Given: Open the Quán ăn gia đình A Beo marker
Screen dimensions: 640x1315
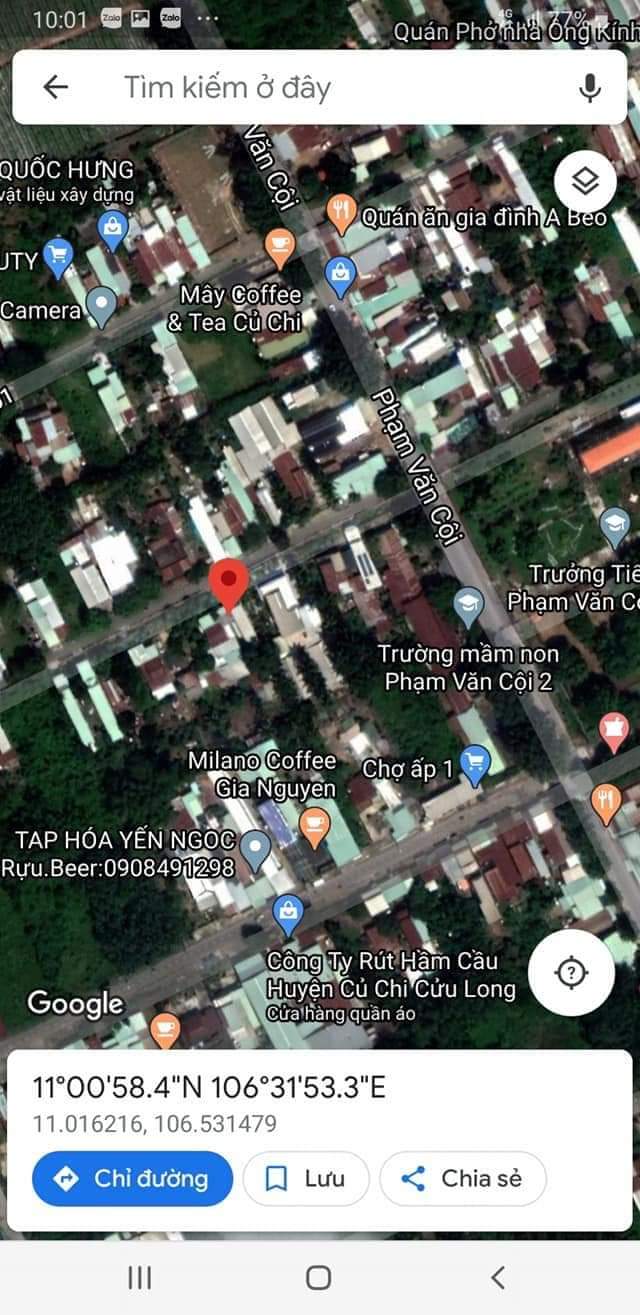Looking at the screenshot, I should (342, 213).
